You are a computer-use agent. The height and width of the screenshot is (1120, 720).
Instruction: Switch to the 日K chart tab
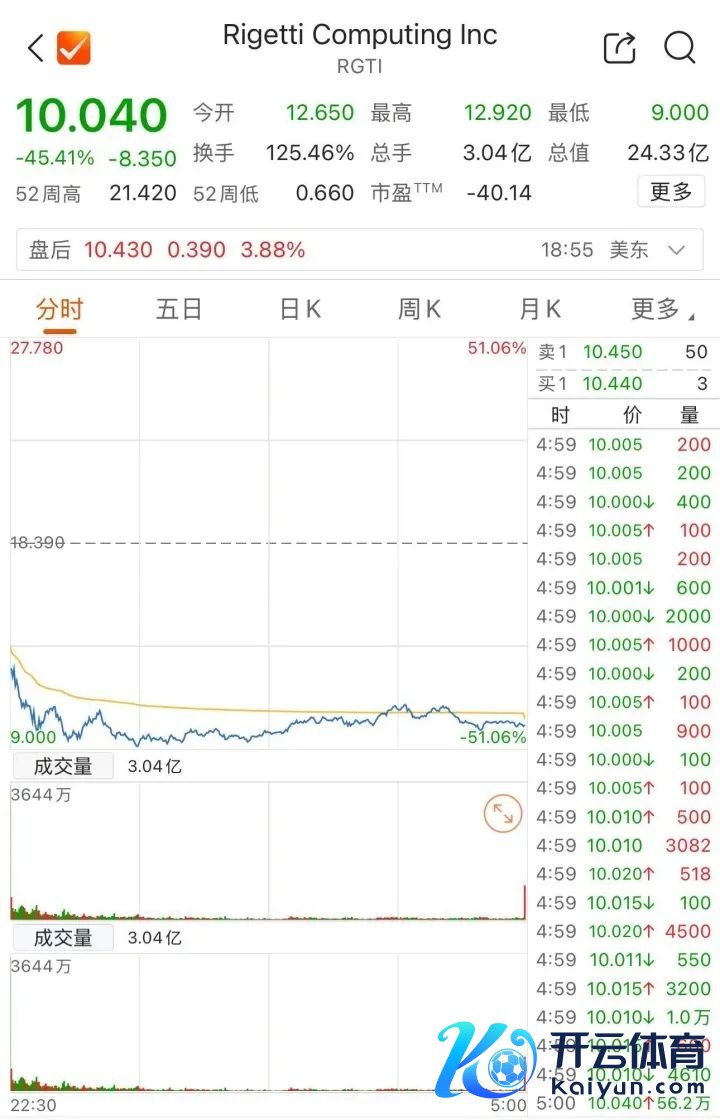pyautogui.click(x=300, y=309)
